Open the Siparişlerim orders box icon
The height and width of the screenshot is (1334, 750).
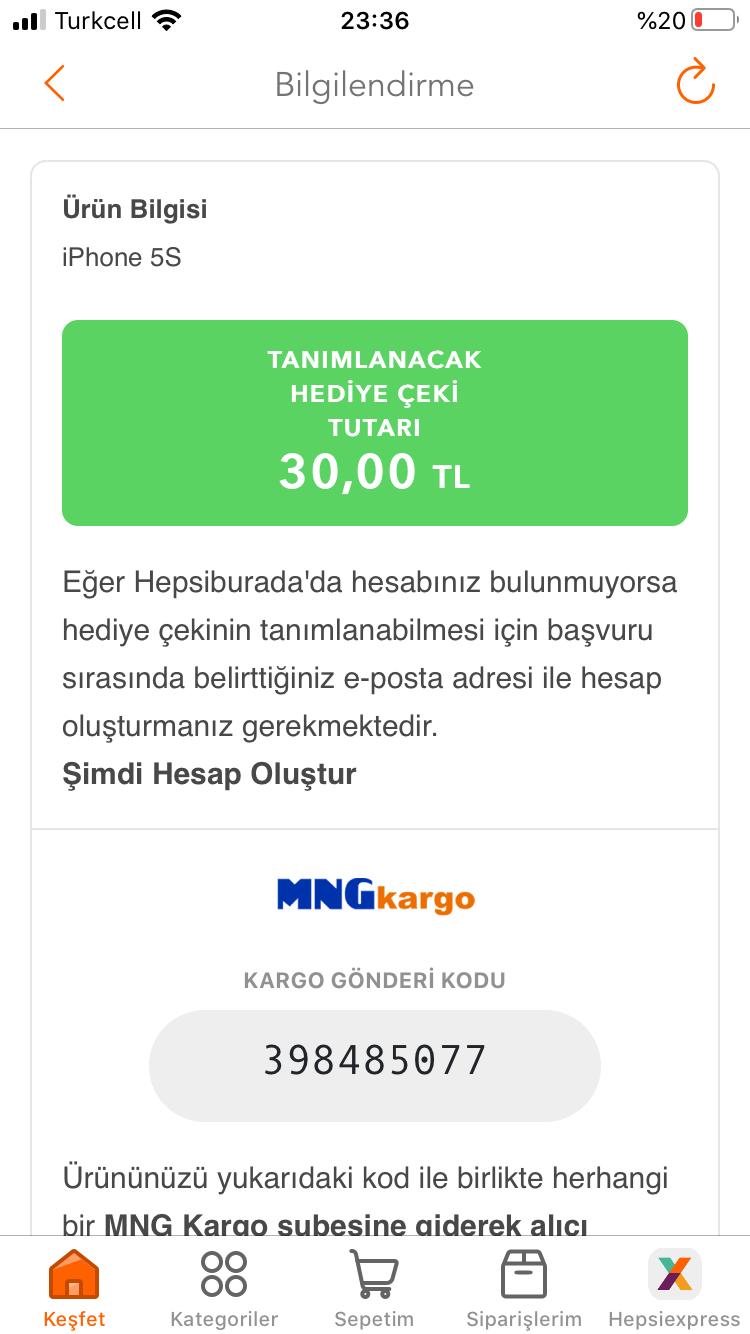pyautogui.click(x=524, y=1275)
